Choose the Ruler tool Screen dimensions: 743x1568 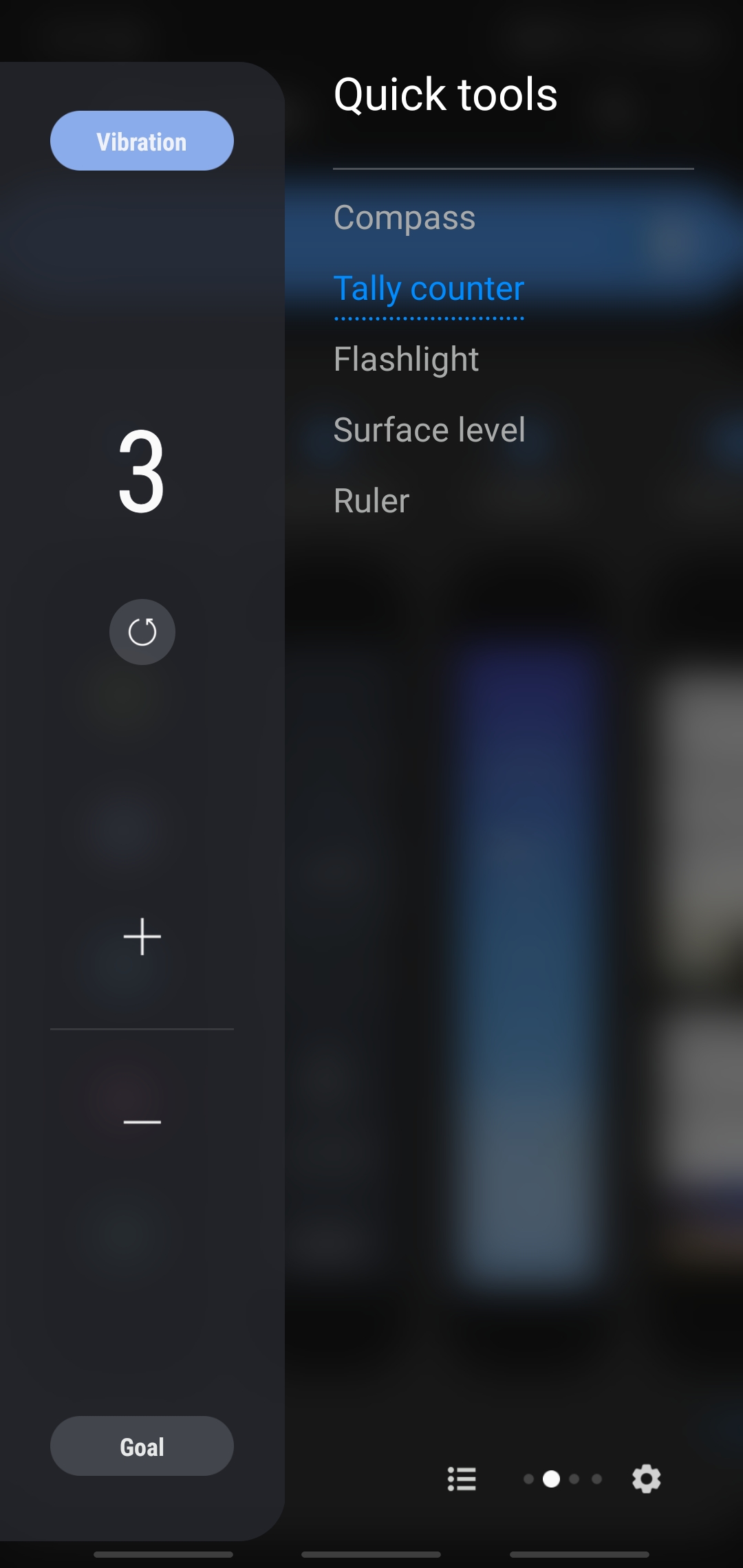click(371, 501)
